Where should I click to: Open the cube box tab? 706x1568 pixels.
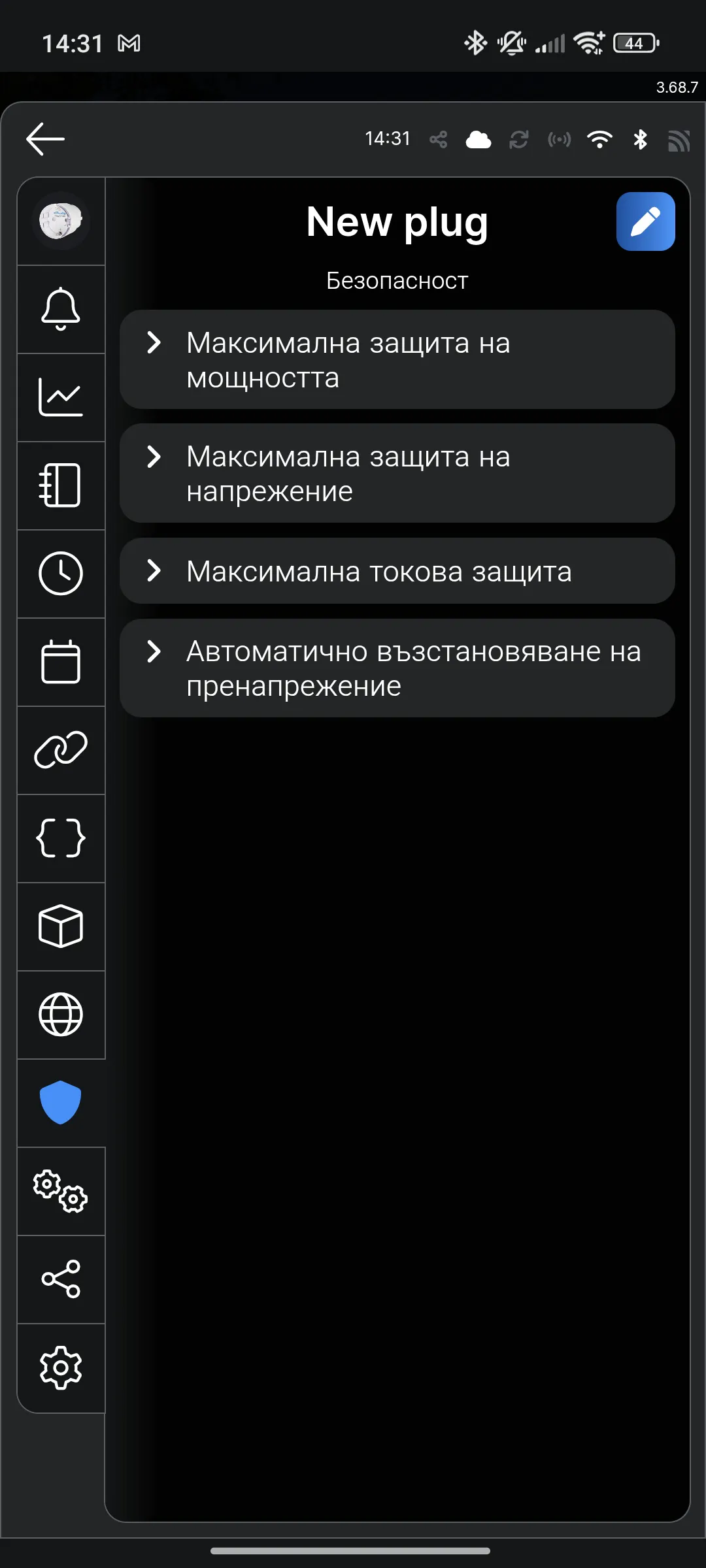point(61,926)
